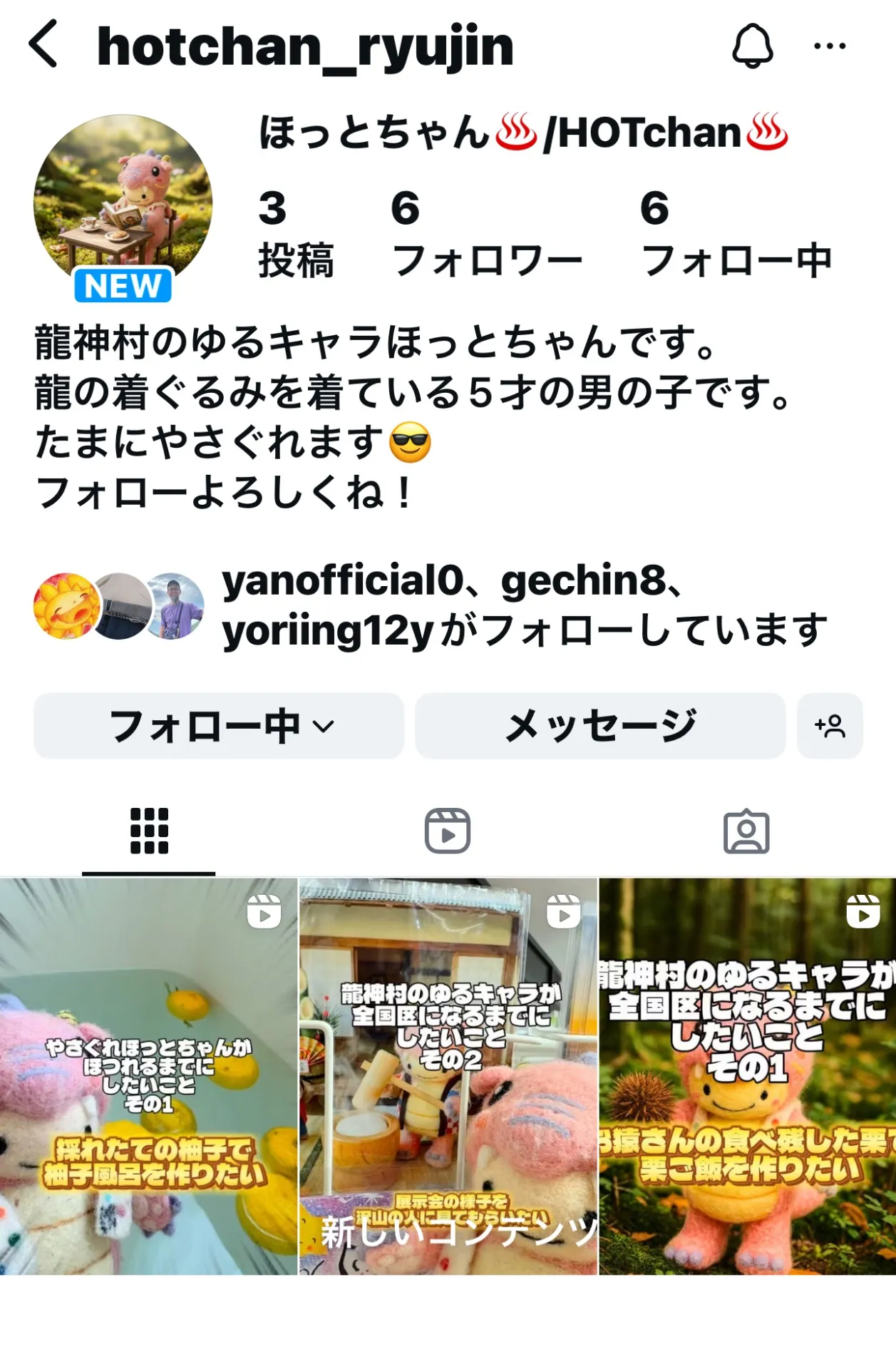The image size is (896, 1369).
Task: Switch to the posts grid tab
Action: tap(149, 831)
